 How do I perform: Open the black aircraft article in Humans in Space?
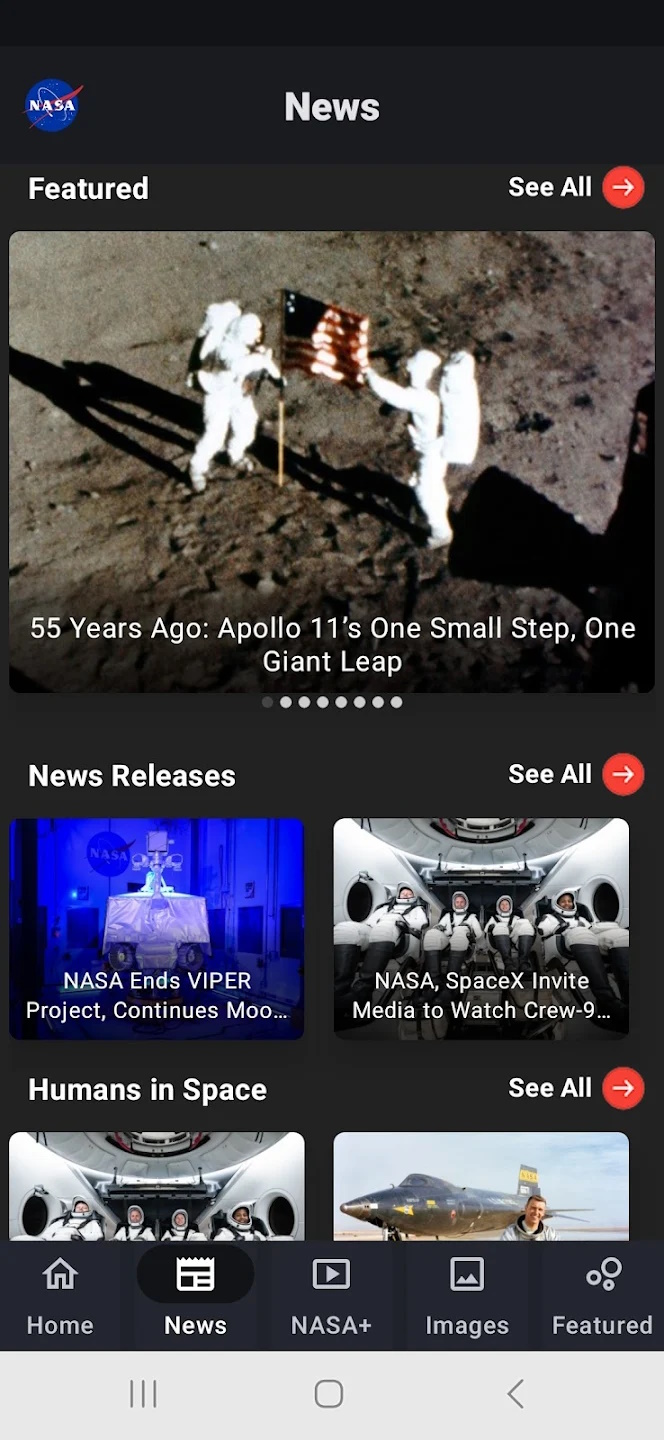coord(481,1186)
